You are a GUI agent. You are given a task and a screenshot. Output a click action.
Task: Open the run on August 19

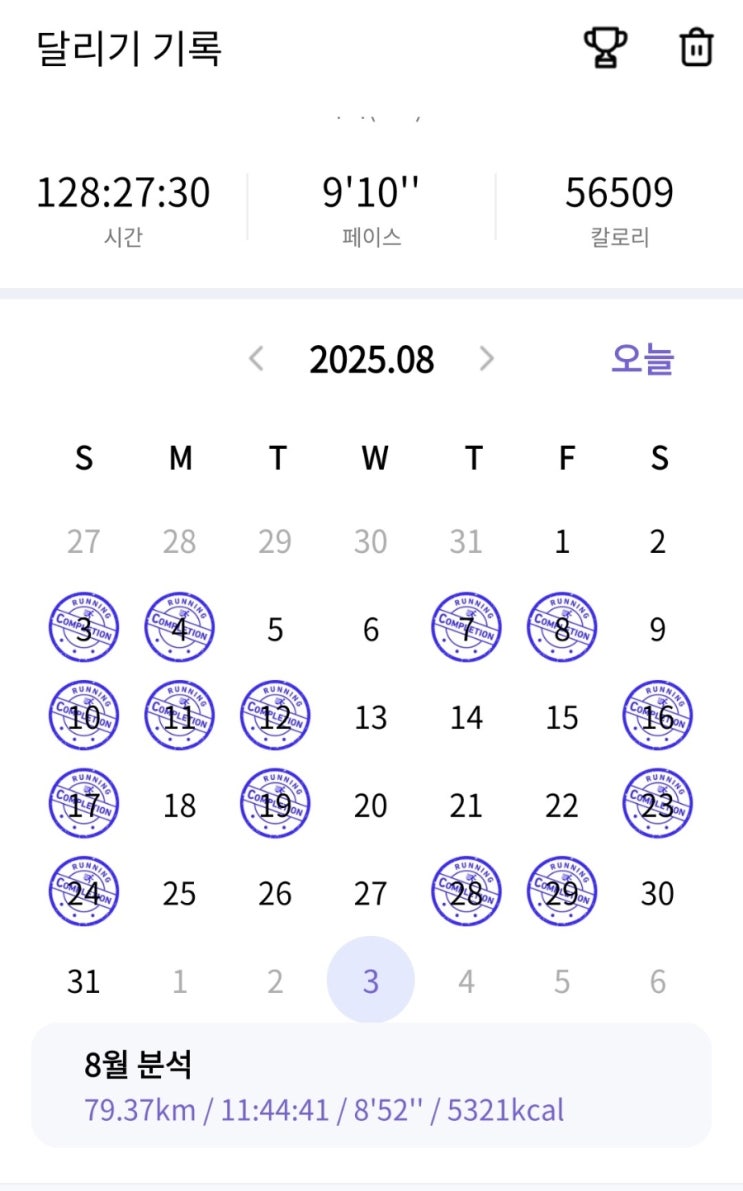(x=275, y=804)
